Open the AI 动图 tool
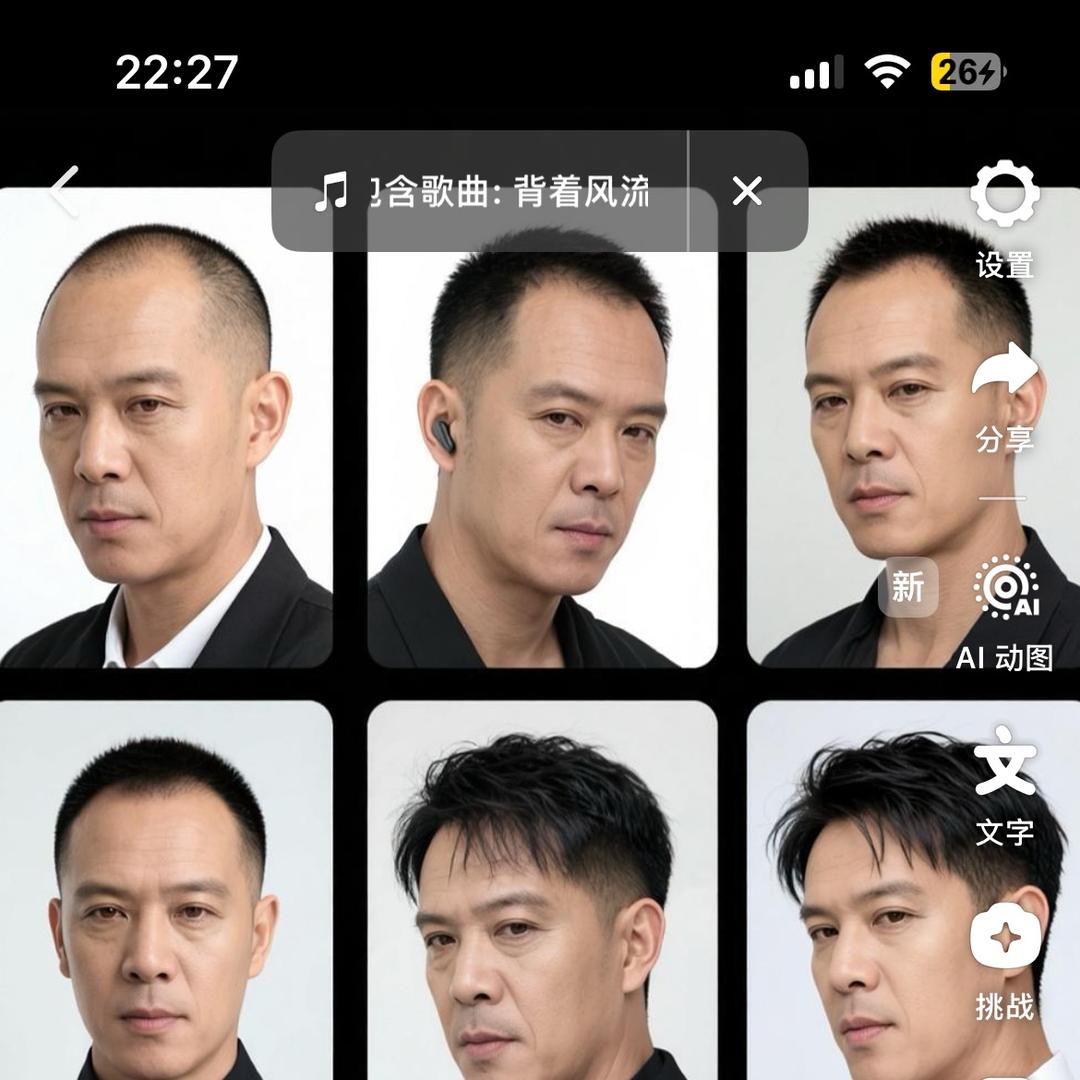Image resolution: width=1080 pixels, height=1080 pixels. [x=1005, y=590]
